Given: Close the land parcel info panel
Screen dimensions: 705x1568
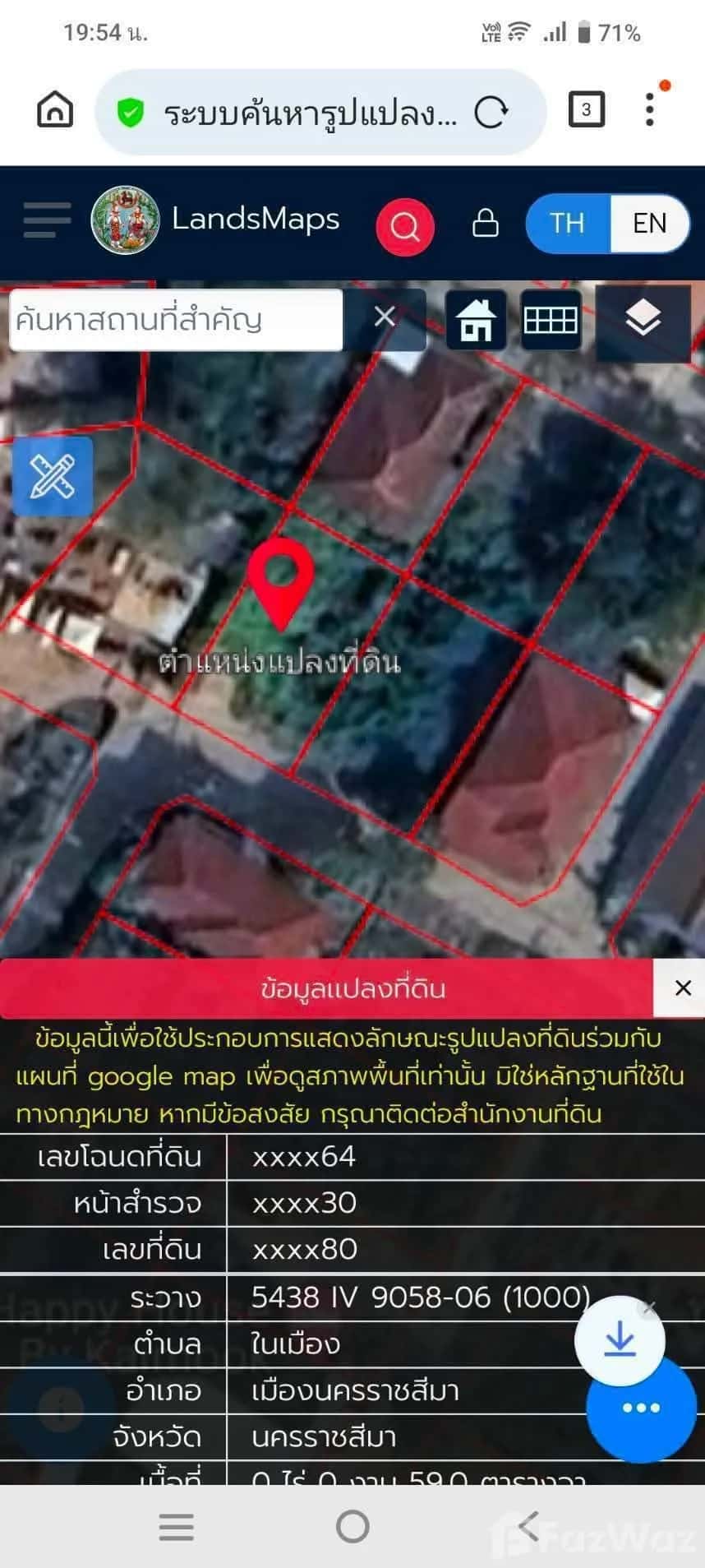Looking at the screenshot, I should (682, 988).
